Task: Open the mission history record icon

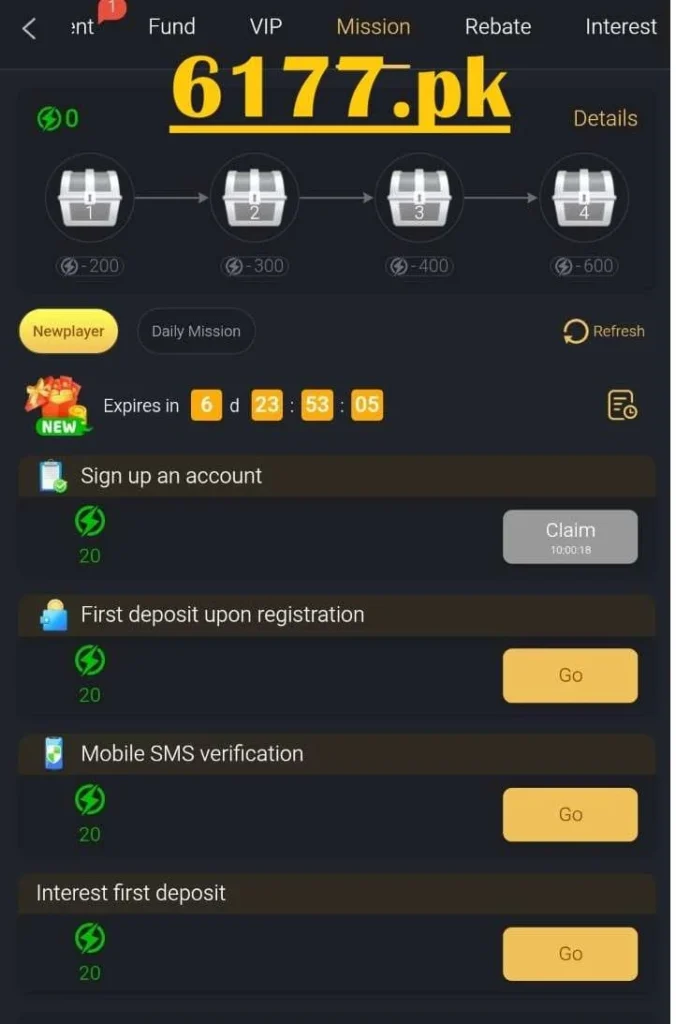Action: [622, 405]
